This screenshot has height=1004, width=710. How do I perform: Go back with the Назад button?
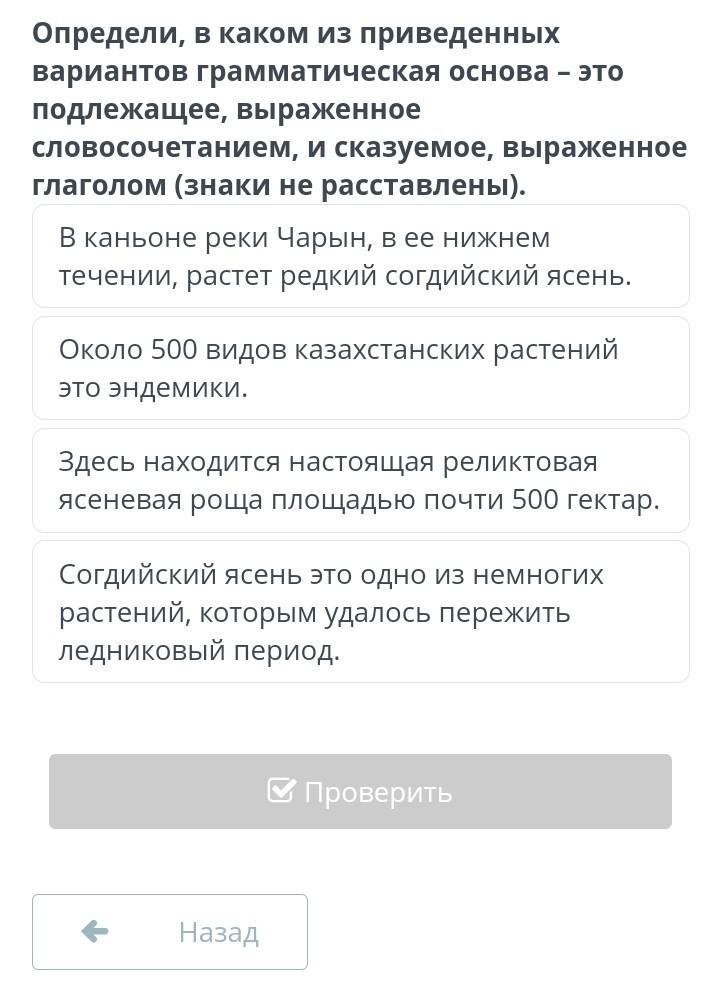click(170, 932)
